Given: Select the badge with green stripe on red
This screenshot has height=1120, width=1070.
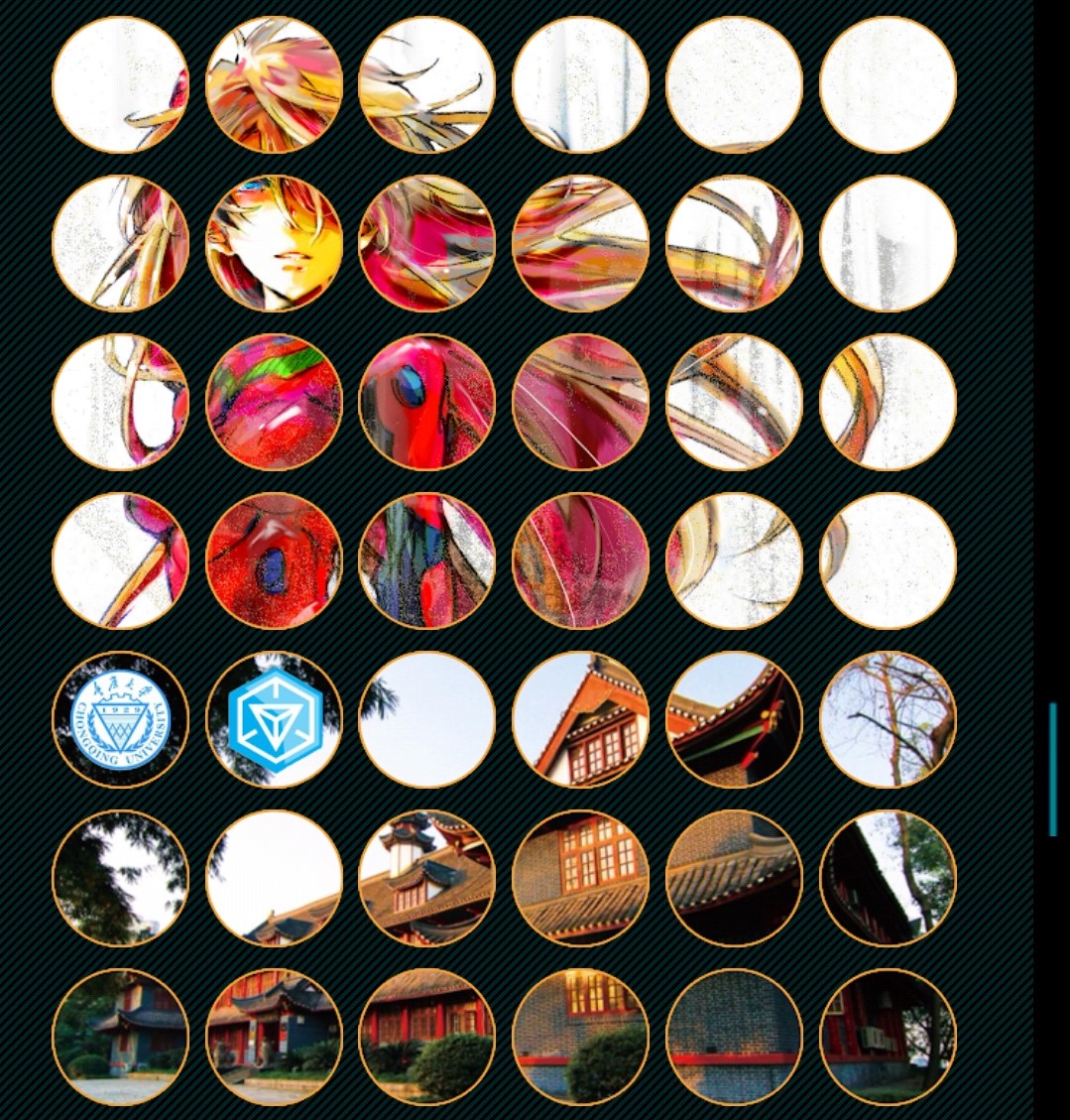Looking at the screenshot, I should [x=274, y=402].
